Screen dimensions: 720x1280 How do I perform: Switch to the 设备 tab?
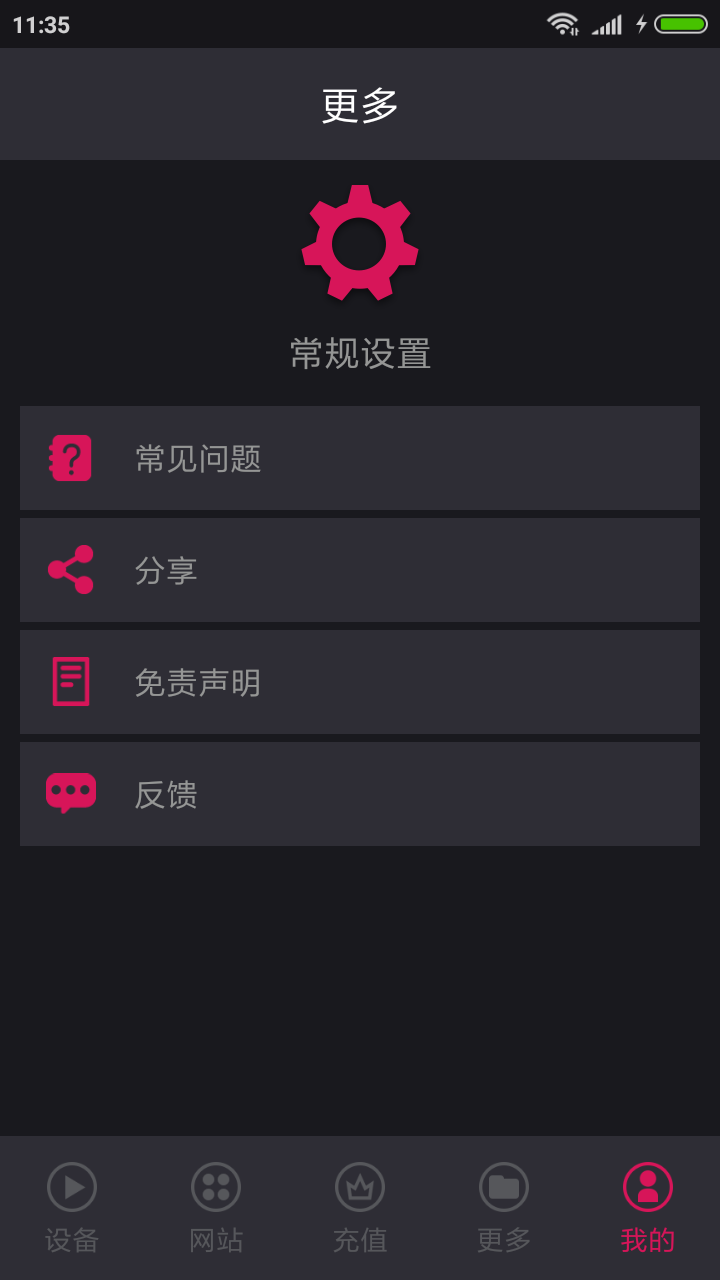(x=72, y=1207)
